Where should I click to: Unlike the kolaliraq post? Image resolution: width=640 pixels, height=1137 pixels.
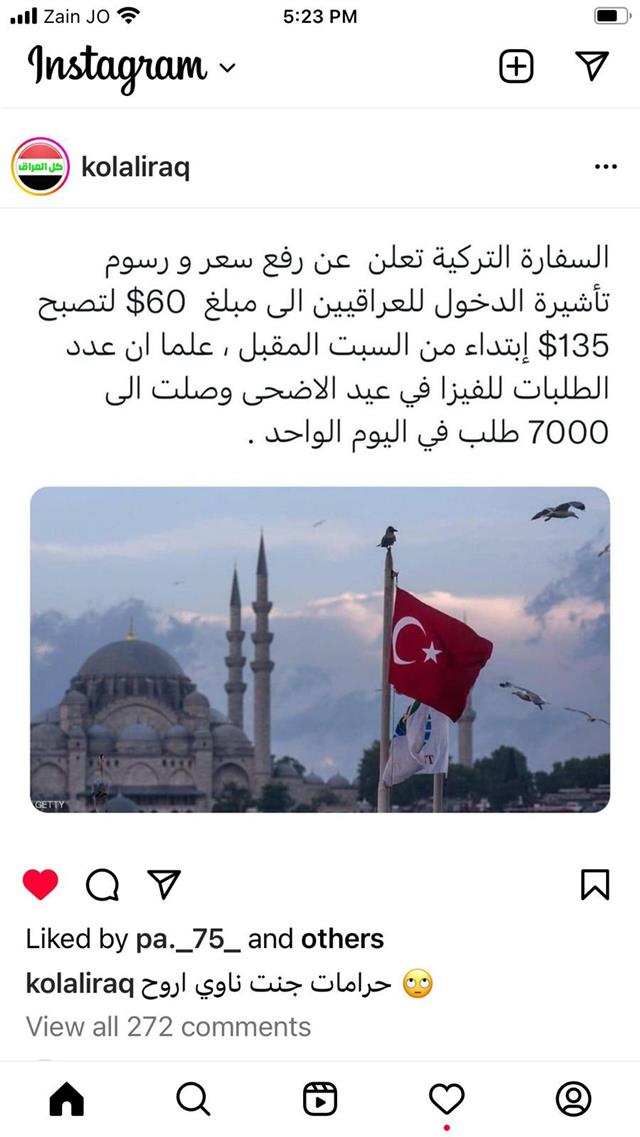pyautogui.click(x=41, y=883)
